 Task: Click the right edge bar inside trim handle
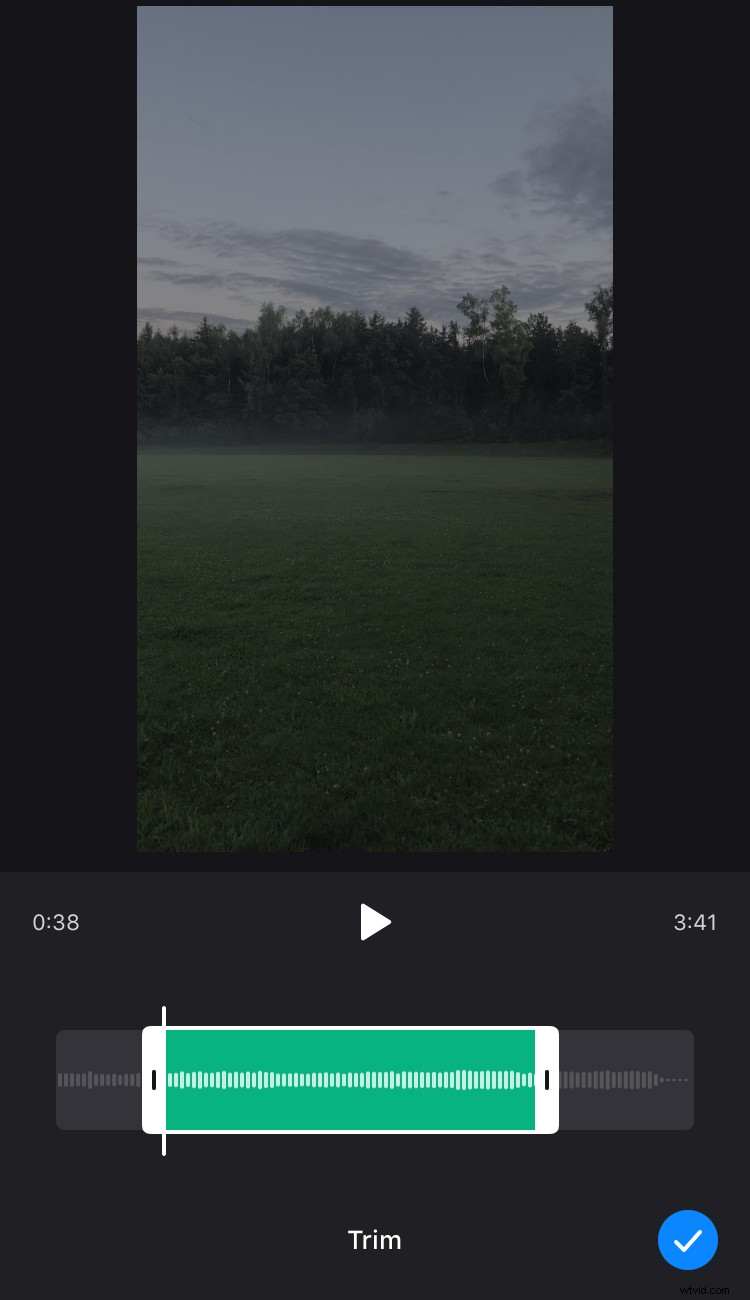[x=548, y=1080]
